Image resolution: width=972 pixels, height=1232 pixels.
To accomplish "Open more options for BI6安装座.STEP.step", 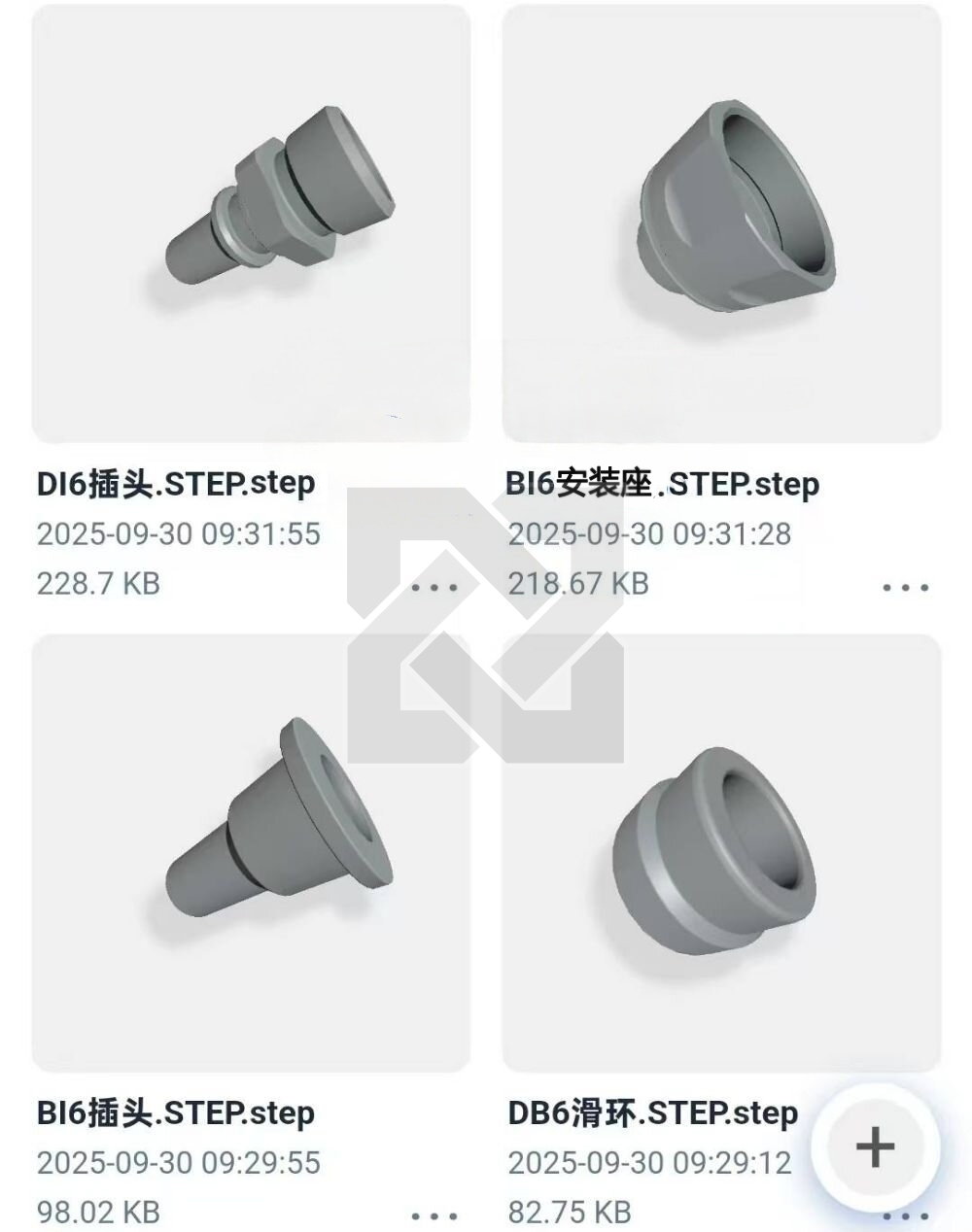I will click(905, 587).
